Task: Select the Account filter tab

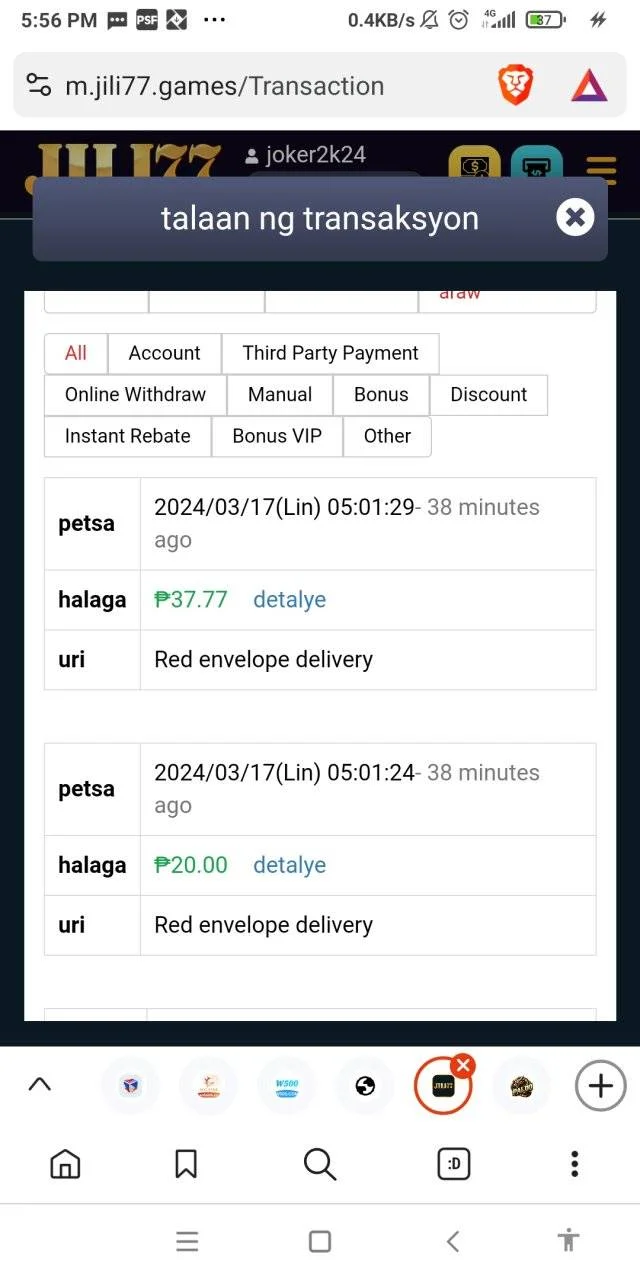Action: coord(164,353)
